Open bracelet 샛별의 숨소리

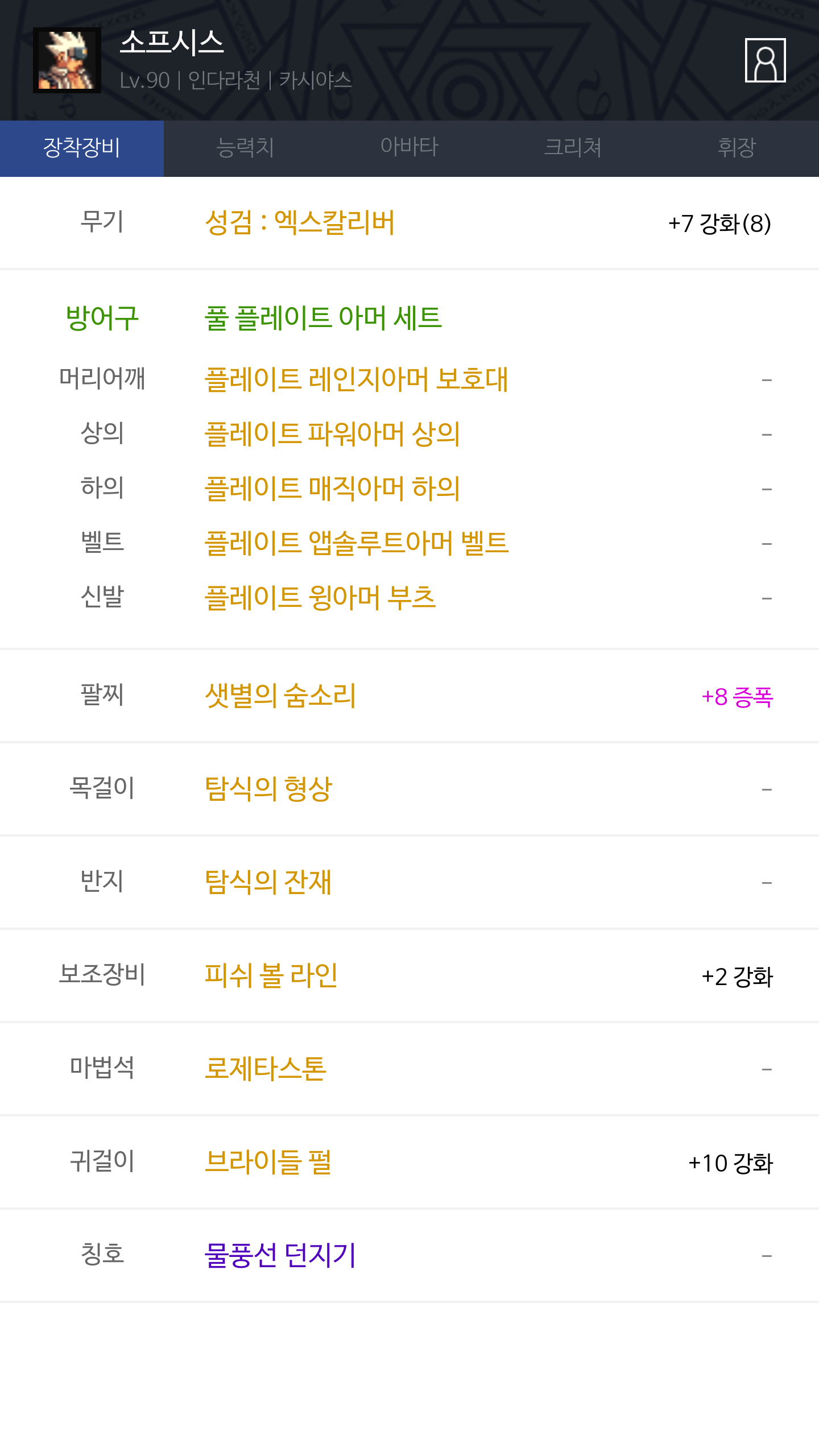point(280,695)
